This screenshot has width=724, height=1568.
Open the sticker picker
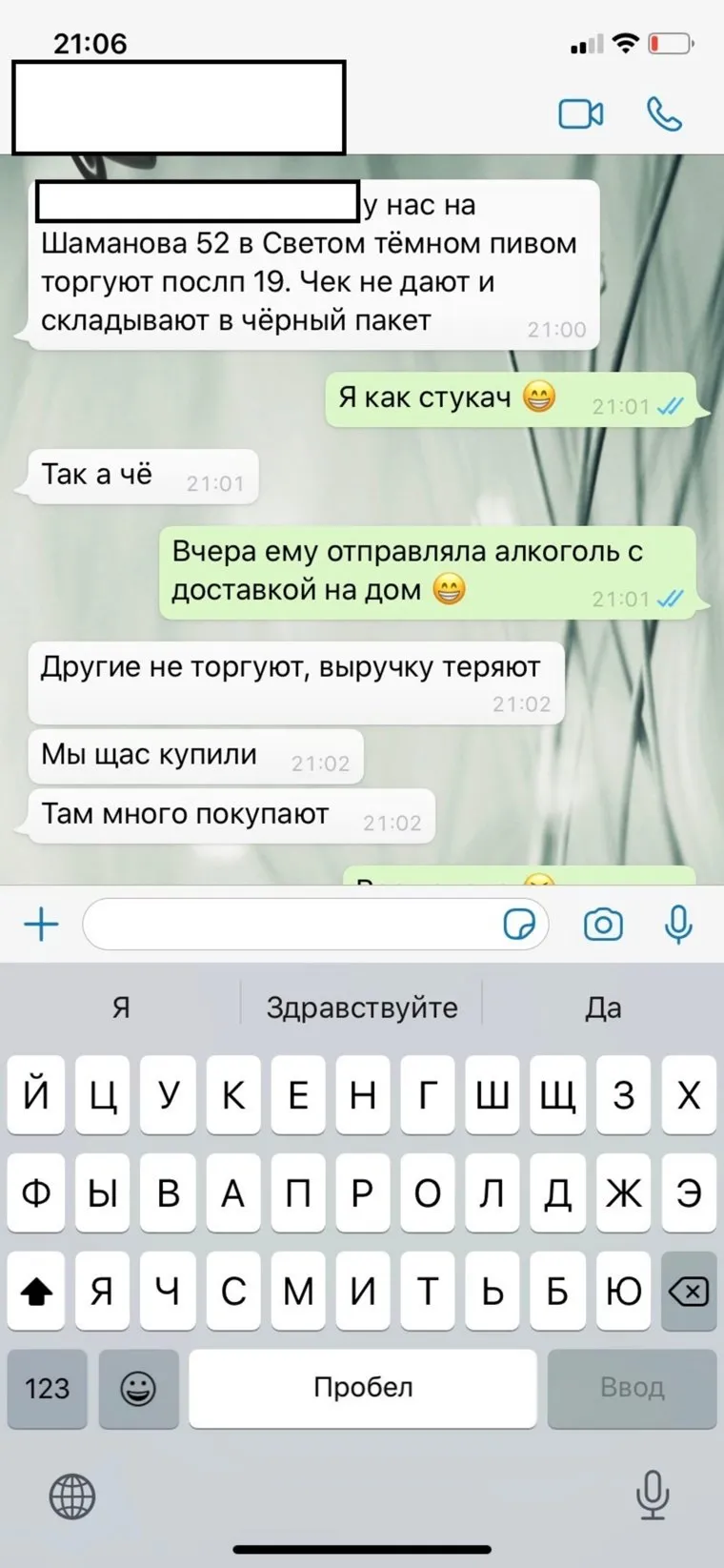tap(519, 924)
